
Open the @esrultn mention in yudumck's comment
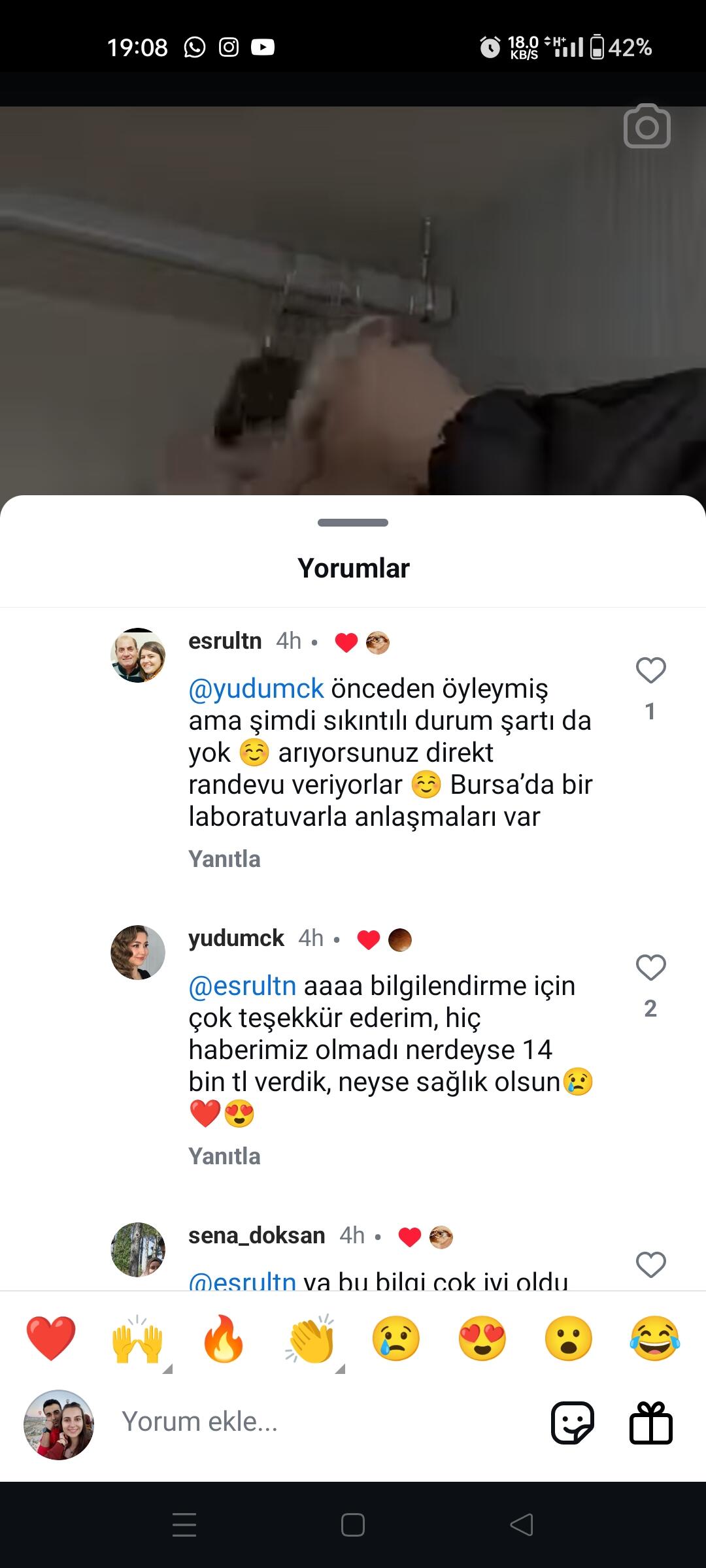(243, 986)
